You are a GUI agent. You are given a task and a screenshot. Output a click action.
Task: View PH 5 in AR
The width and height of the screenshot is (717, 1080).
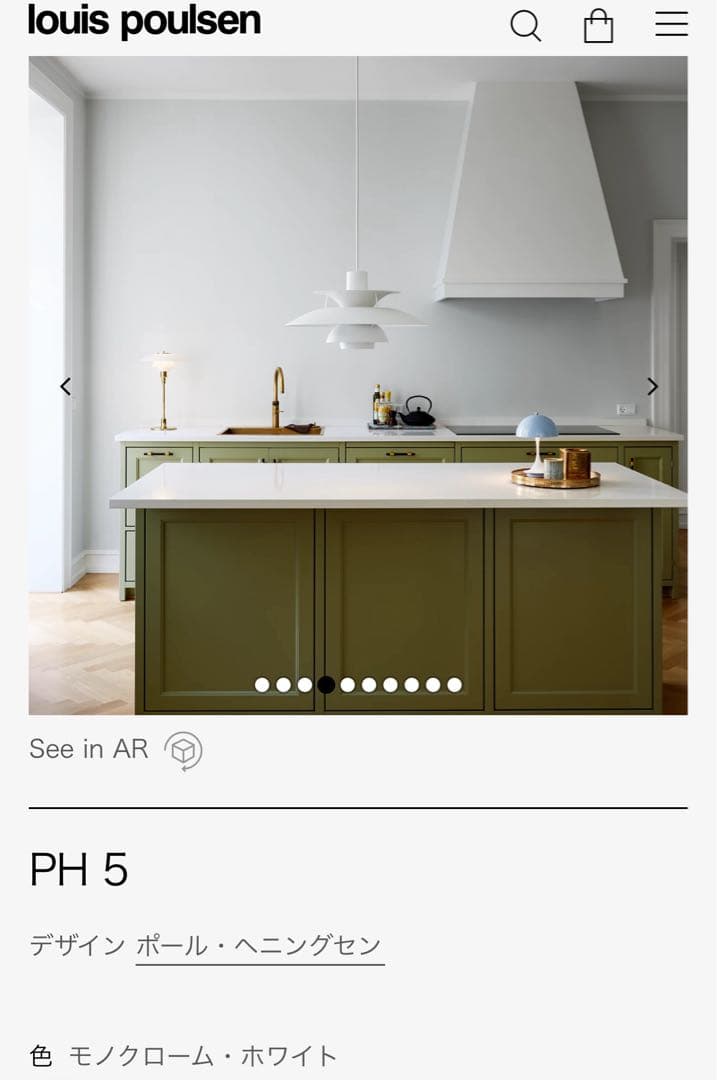[x=115, y=750]
